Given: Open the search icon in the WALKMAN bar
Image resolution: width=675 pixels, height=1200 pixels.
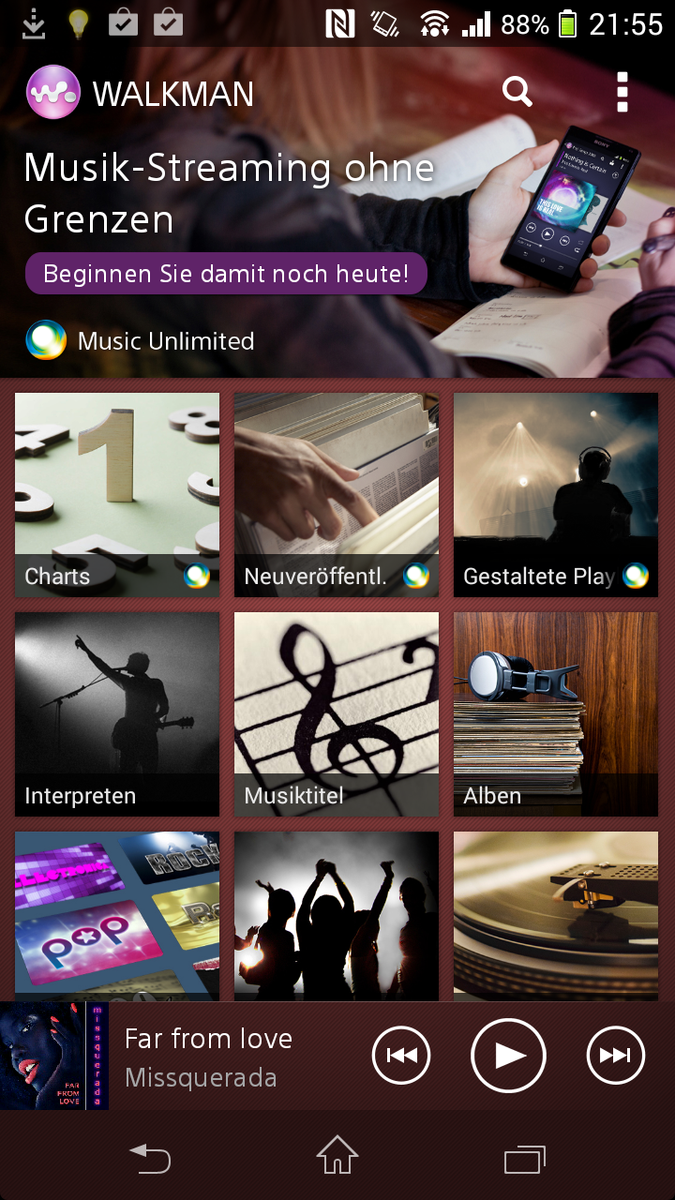Looking at the screenshot, I should coord(517,93).
